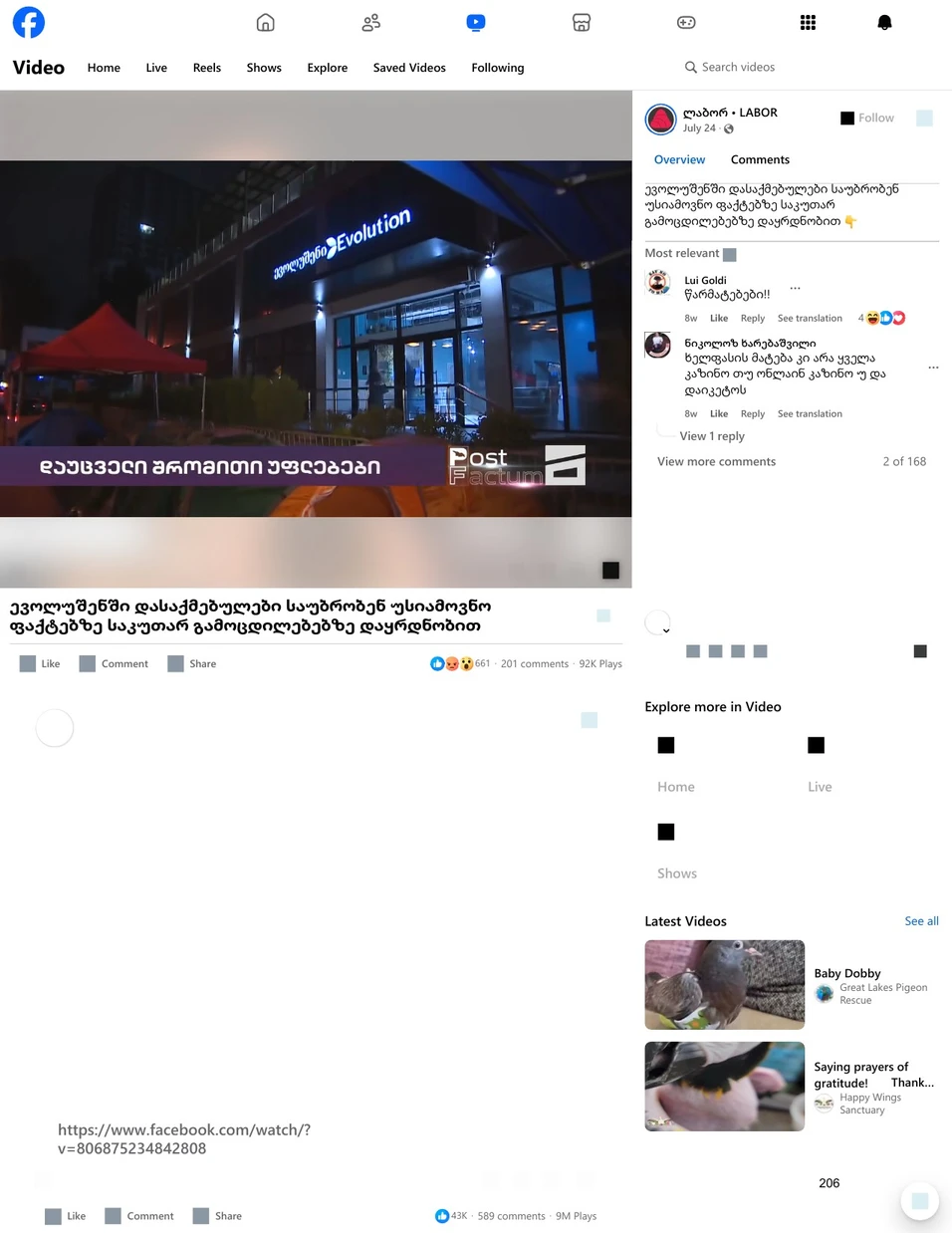Open the Facebook home icon

point(265,23)
